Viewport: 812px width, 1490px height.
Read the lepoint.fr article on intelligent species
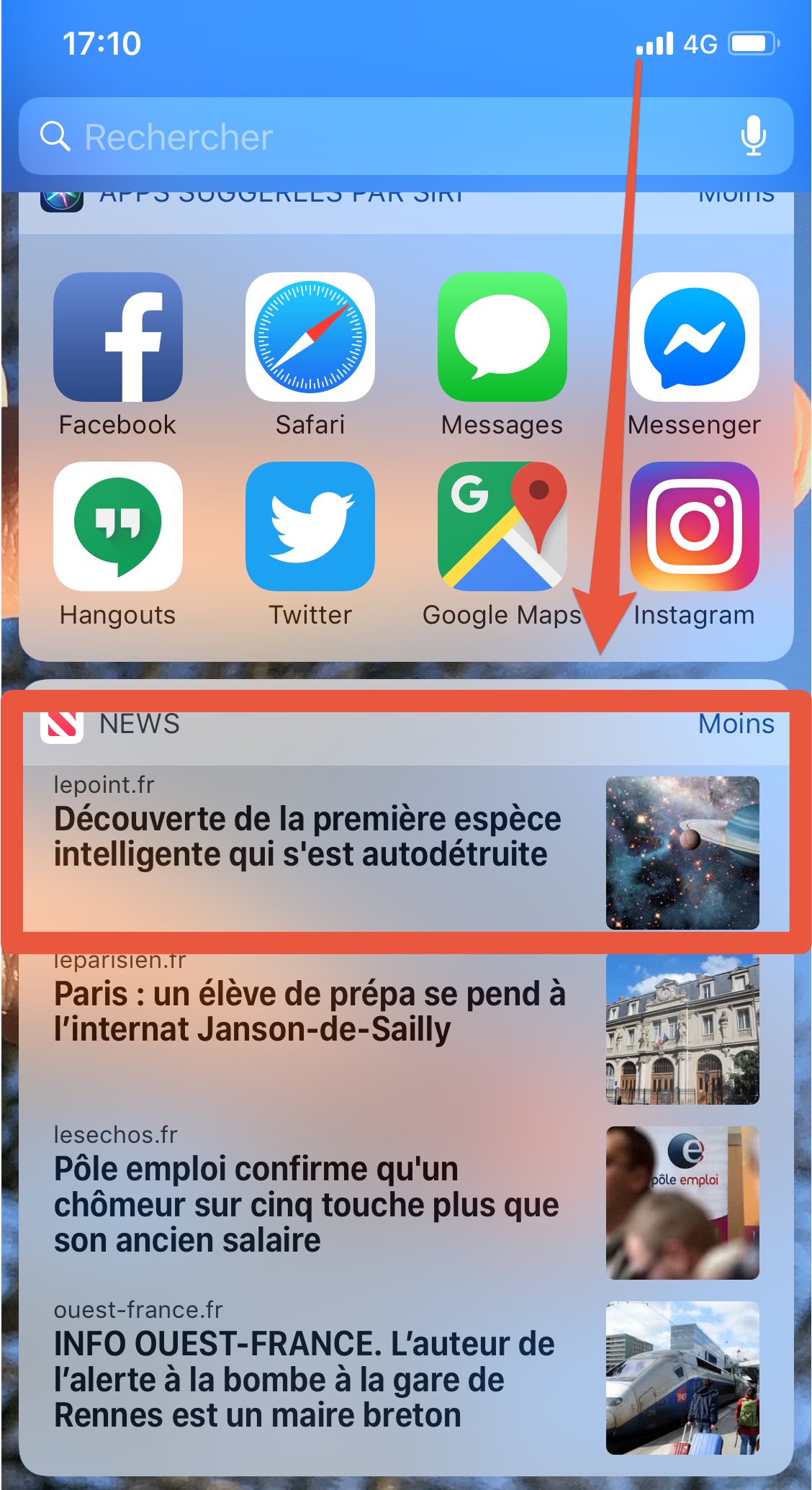pos(406,851)
